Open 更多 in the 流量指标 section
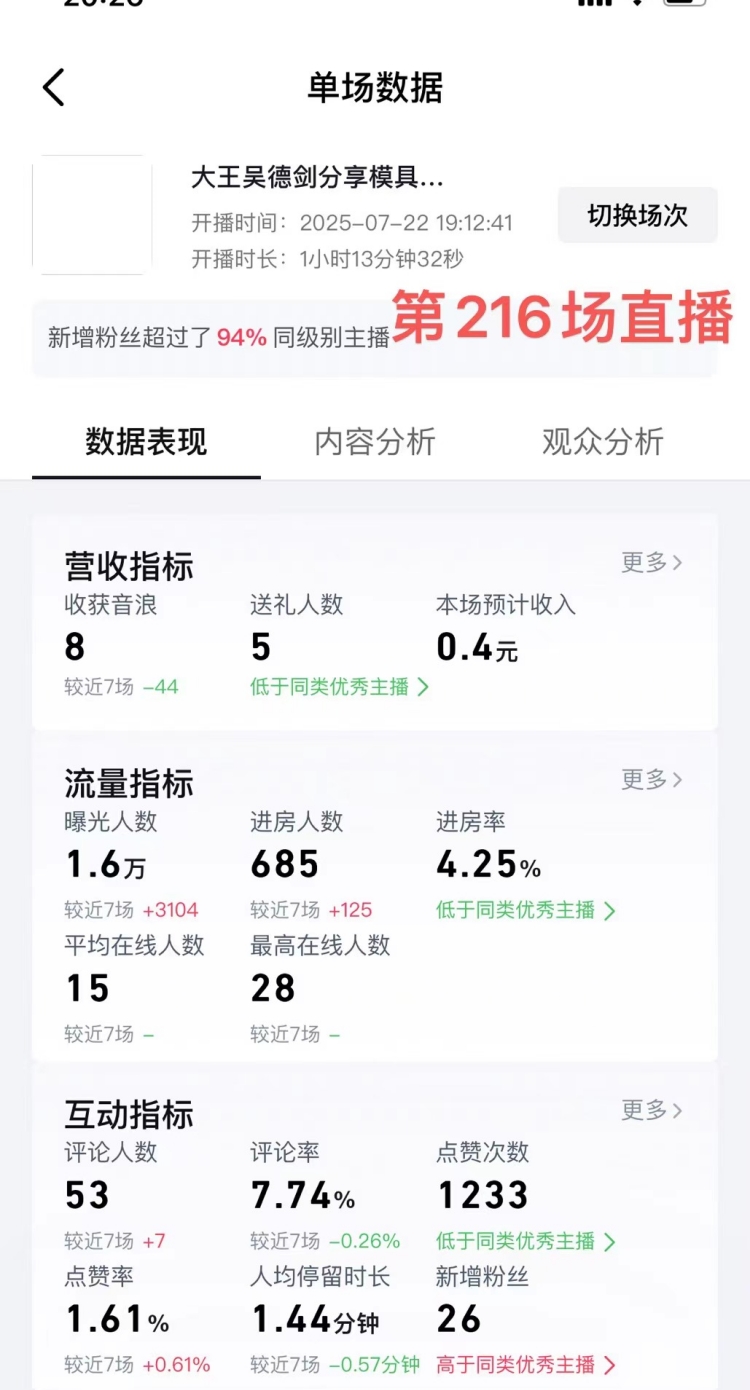The width and height of the screenshot is (750, 1390). point(652,779)
